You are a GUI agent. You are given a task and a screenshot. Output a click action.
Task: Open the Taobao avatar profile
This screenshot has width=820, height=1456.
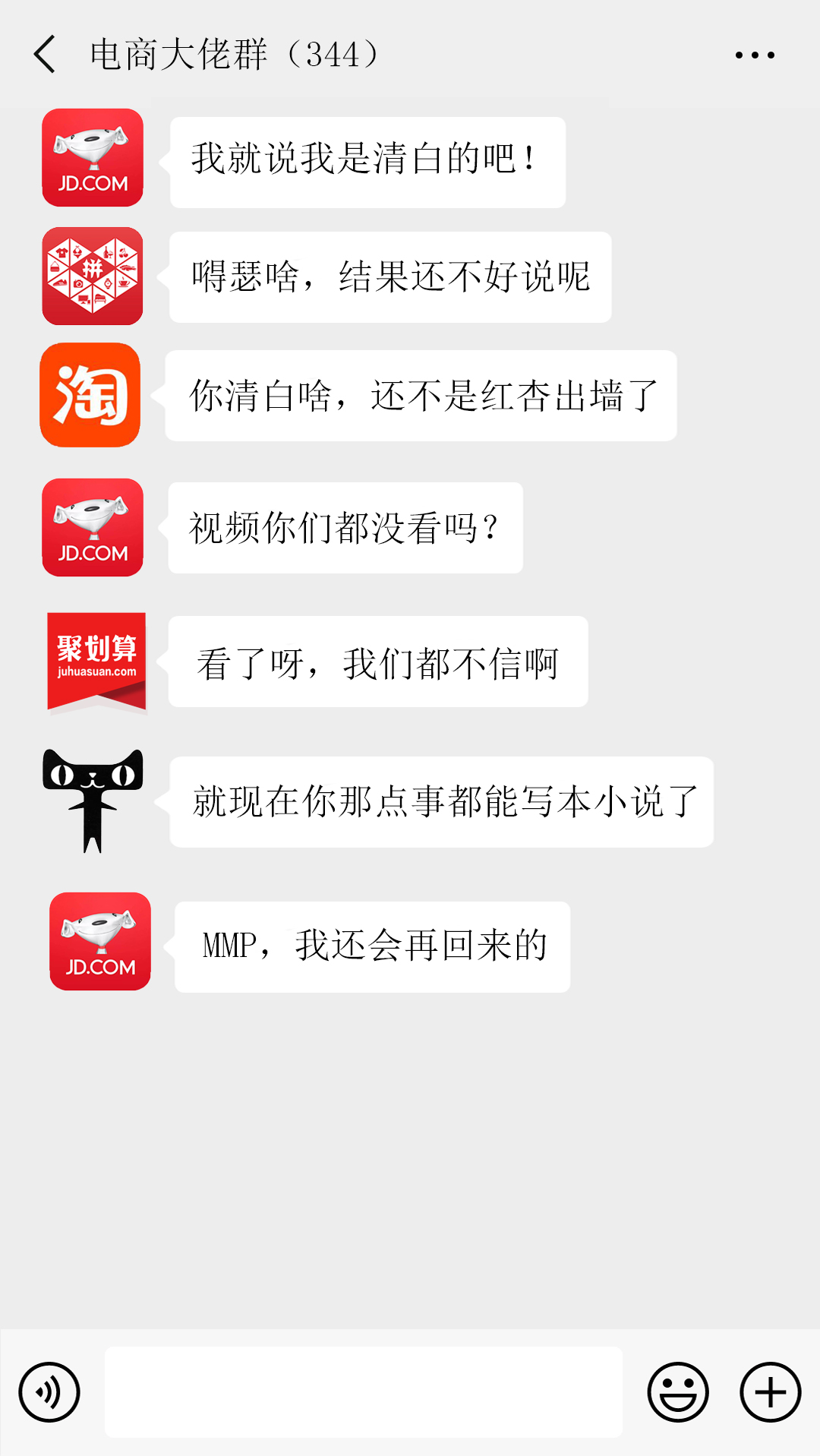[x=91, y=394]
